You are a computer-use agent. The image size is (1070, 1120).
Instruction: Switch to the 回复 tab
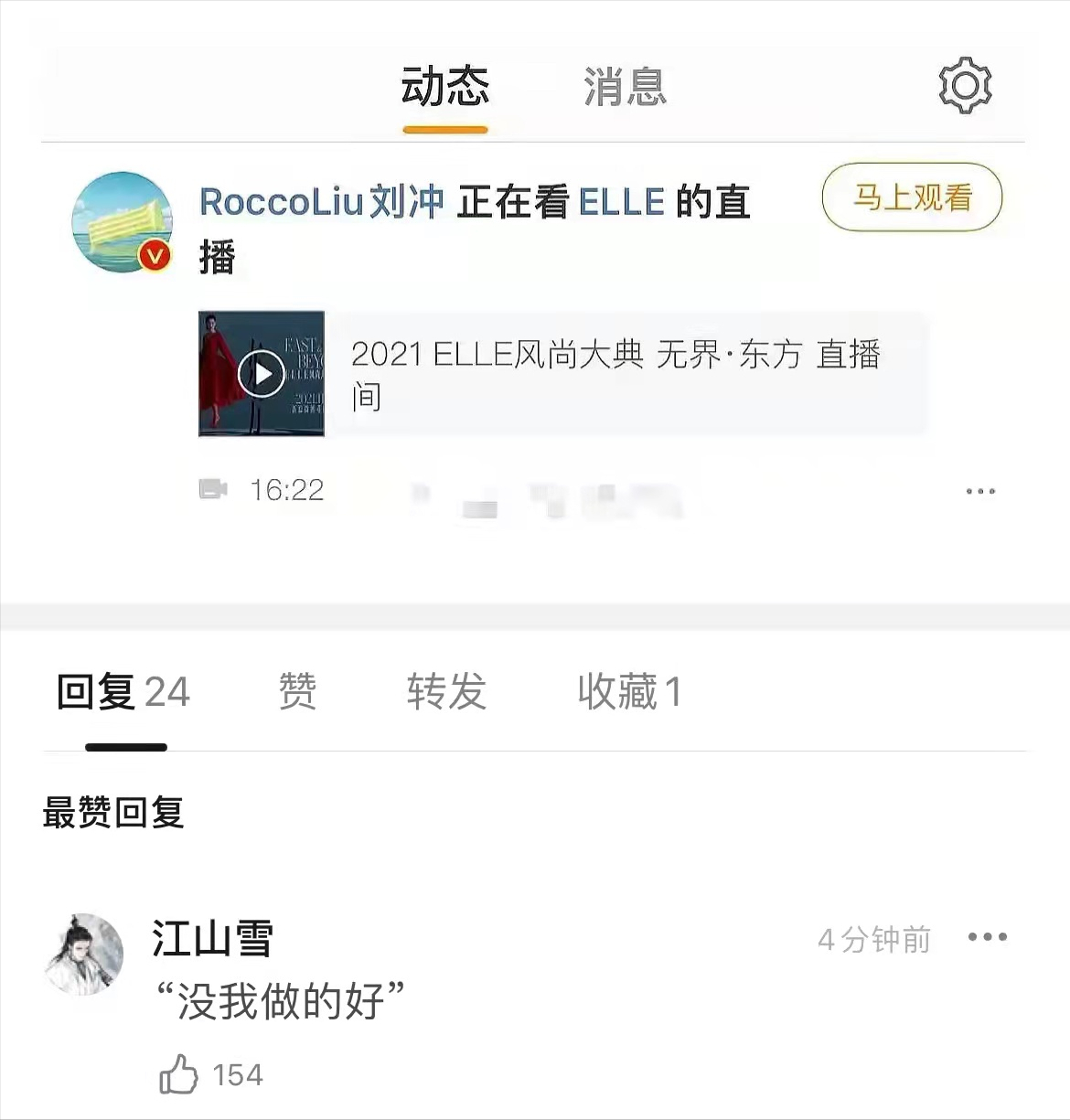[123, 692]
